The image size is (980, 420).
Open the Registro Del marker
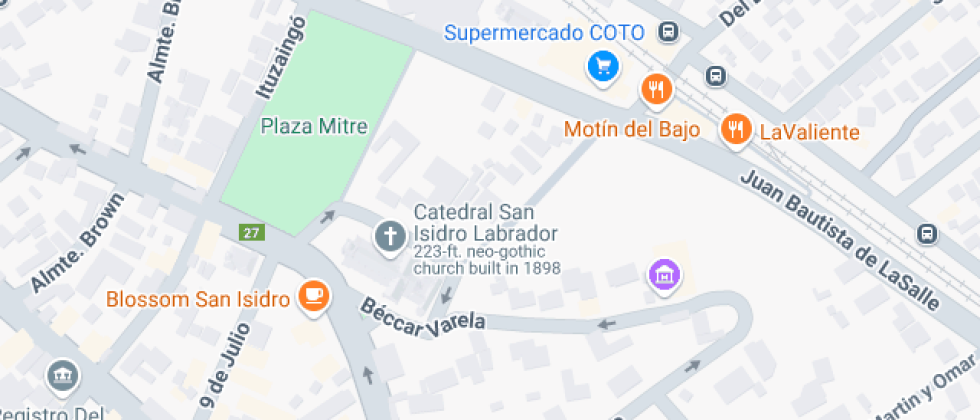pos(63,376)
